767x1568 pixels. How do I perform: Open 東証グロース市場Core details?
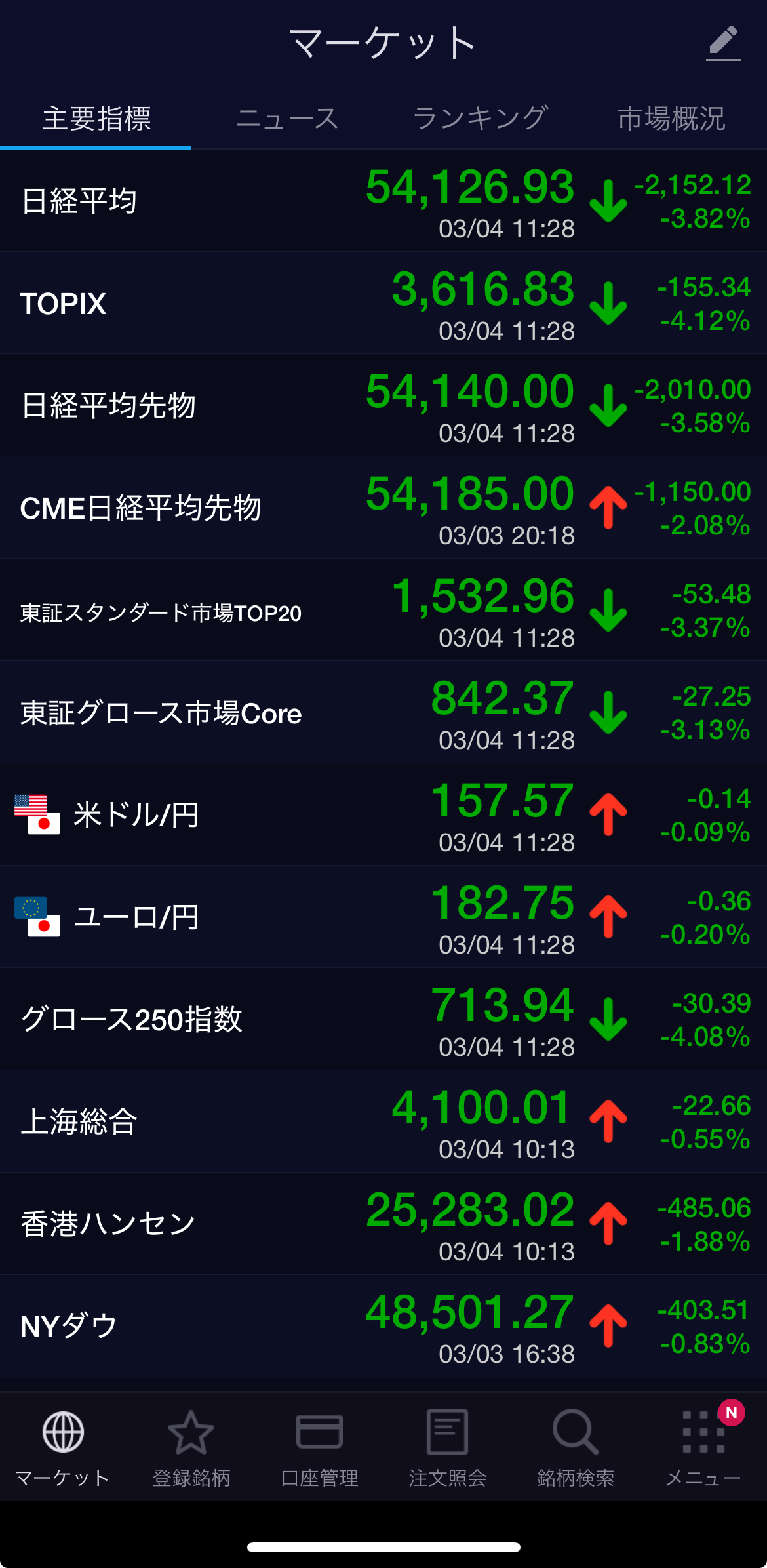point(383,712)
